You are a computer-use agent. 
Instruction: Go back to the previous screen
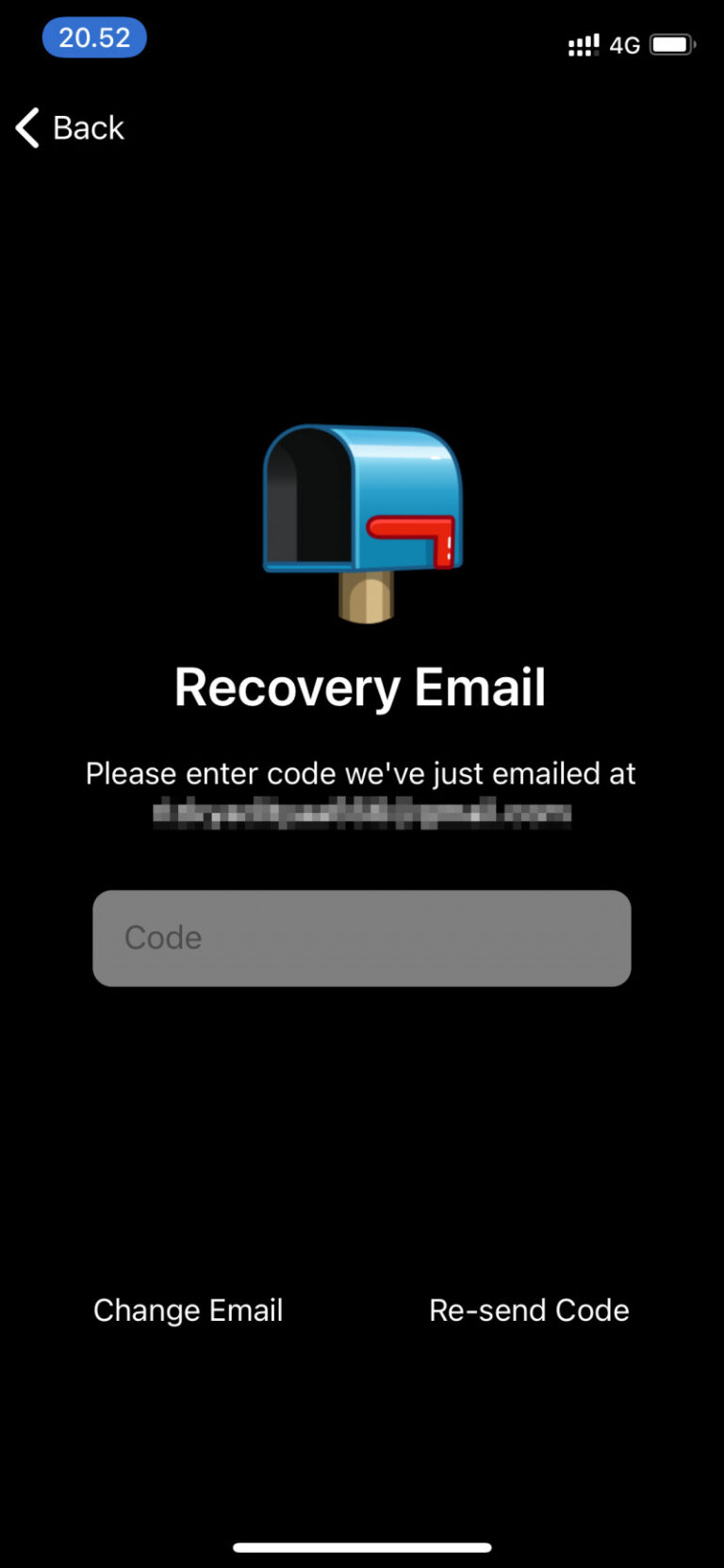(x=71, y=127)
